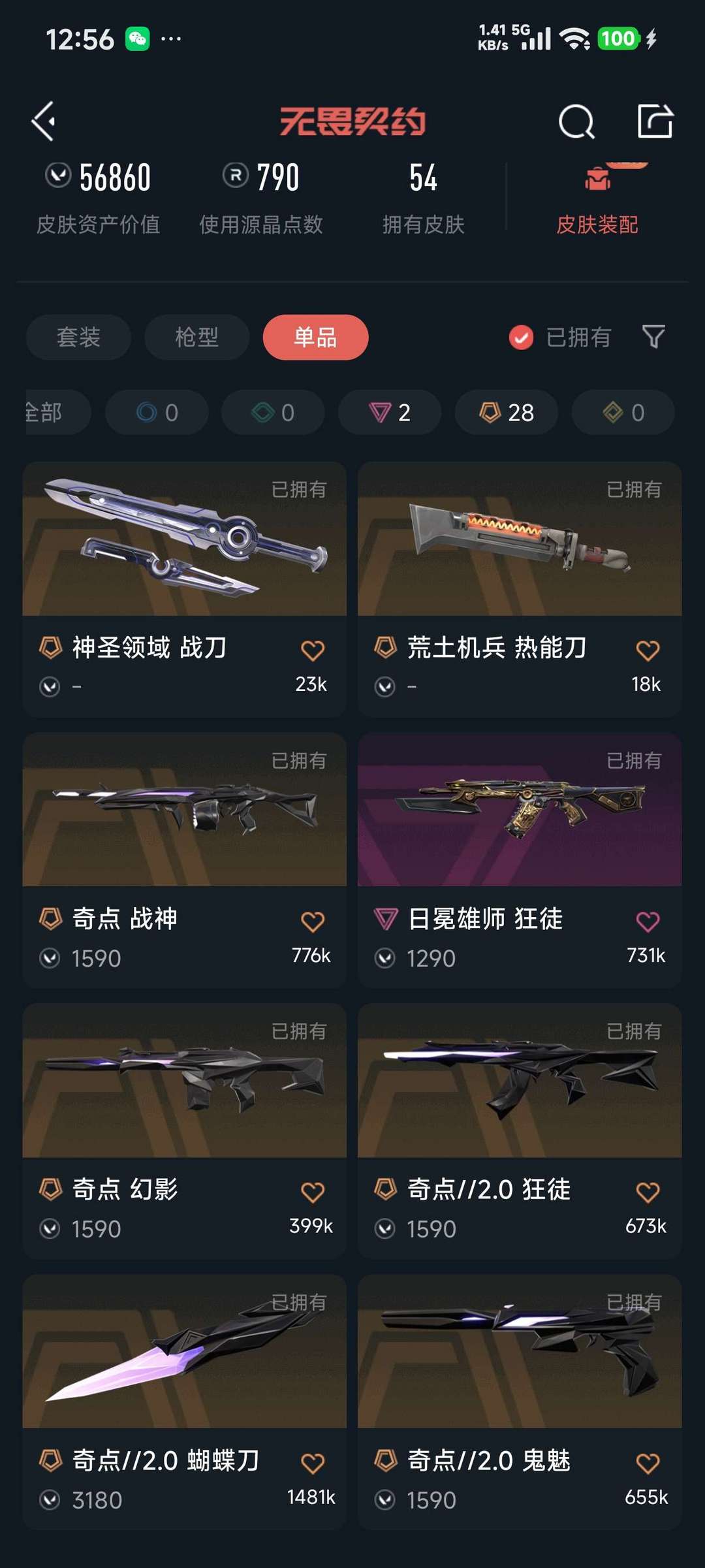This screenshot has width=705, height=1568.
Task: Switch to the 套装 tab
Action: [x=78, y=337]
